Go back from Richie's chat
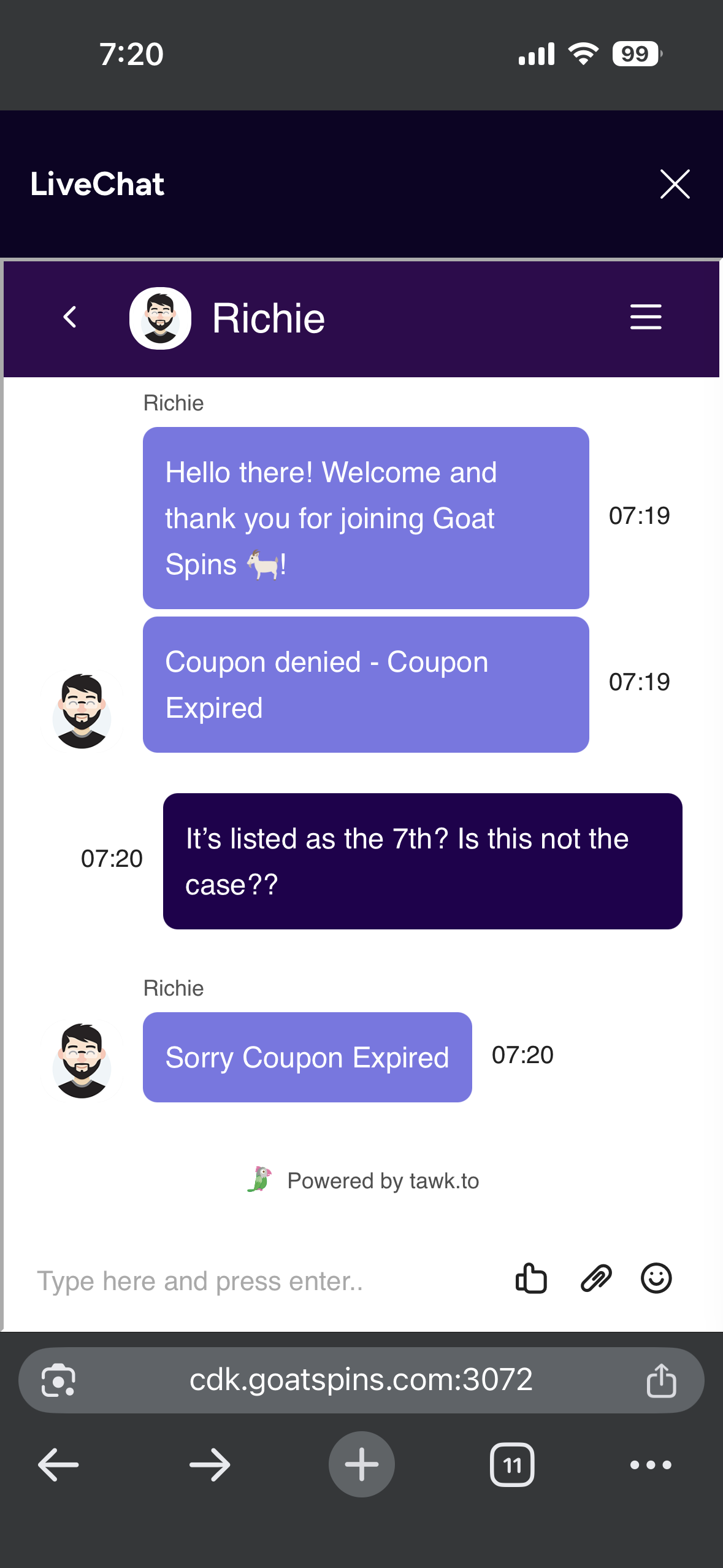The width and height of the screenshot is (723, 1568). click(71, 318)
